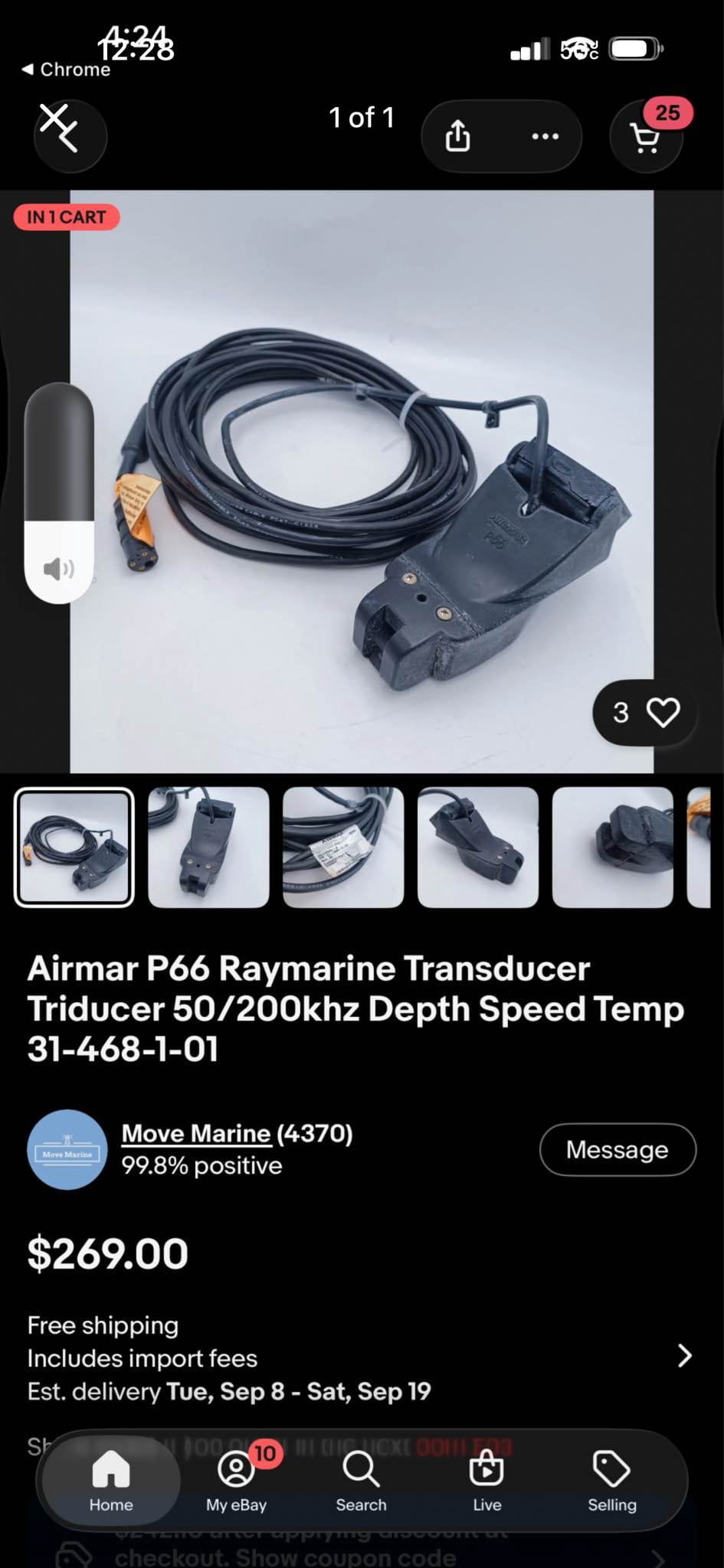
Task: Return to Chrome via the back link
Action: [x=66, y=70]
